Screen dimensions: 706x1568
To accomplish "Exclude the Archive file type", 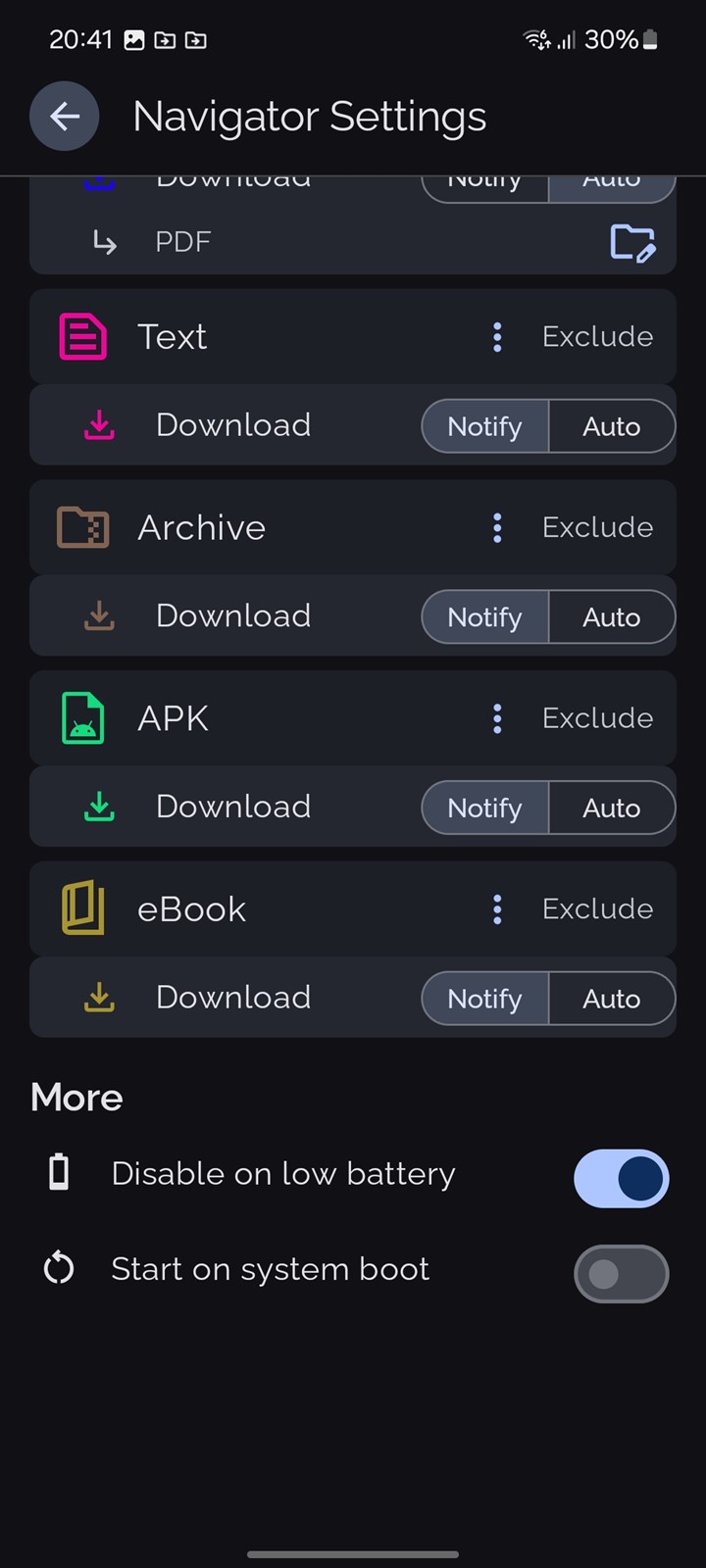I will point(597,528).
